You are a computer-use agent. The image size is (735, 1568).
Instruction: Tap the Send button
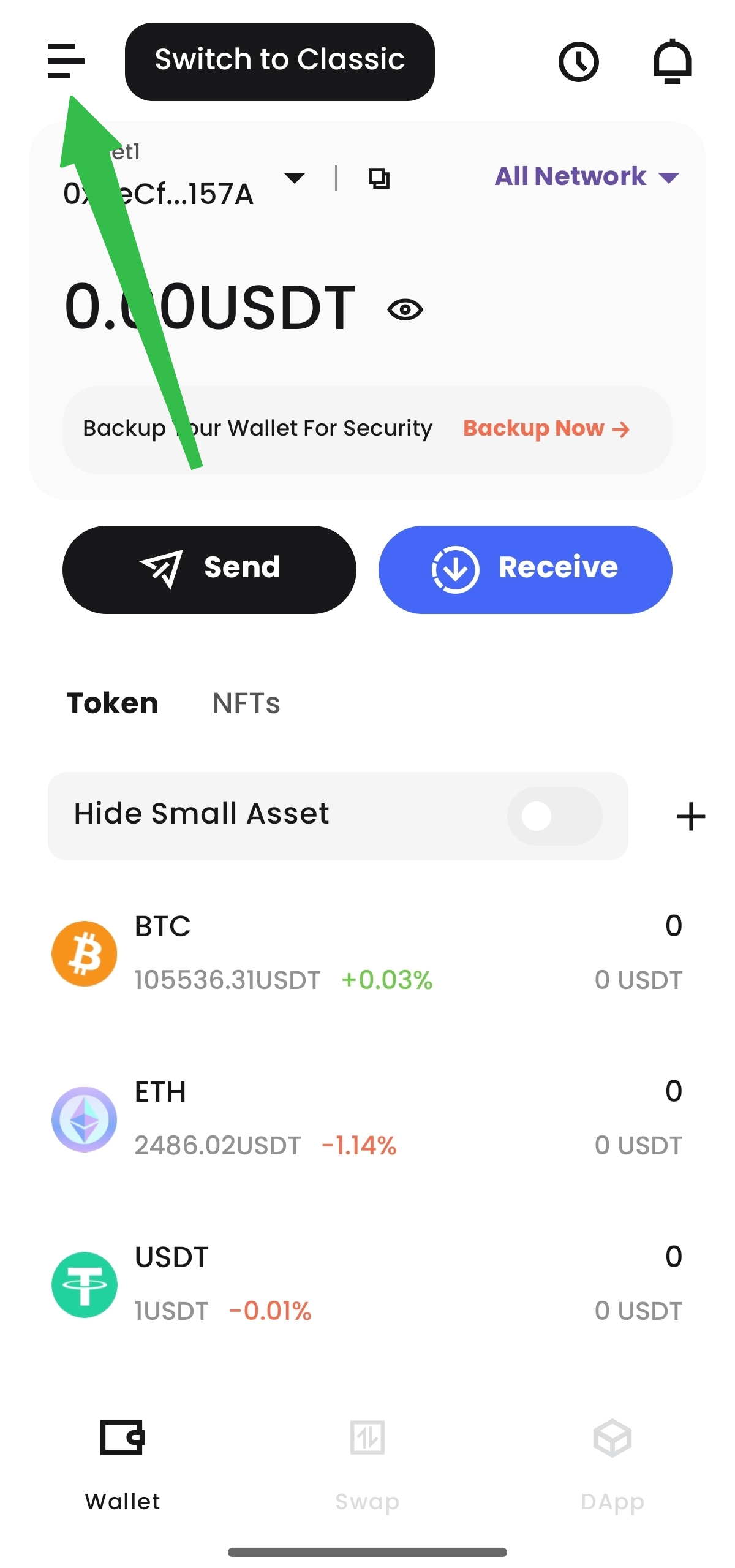(209, 569)
